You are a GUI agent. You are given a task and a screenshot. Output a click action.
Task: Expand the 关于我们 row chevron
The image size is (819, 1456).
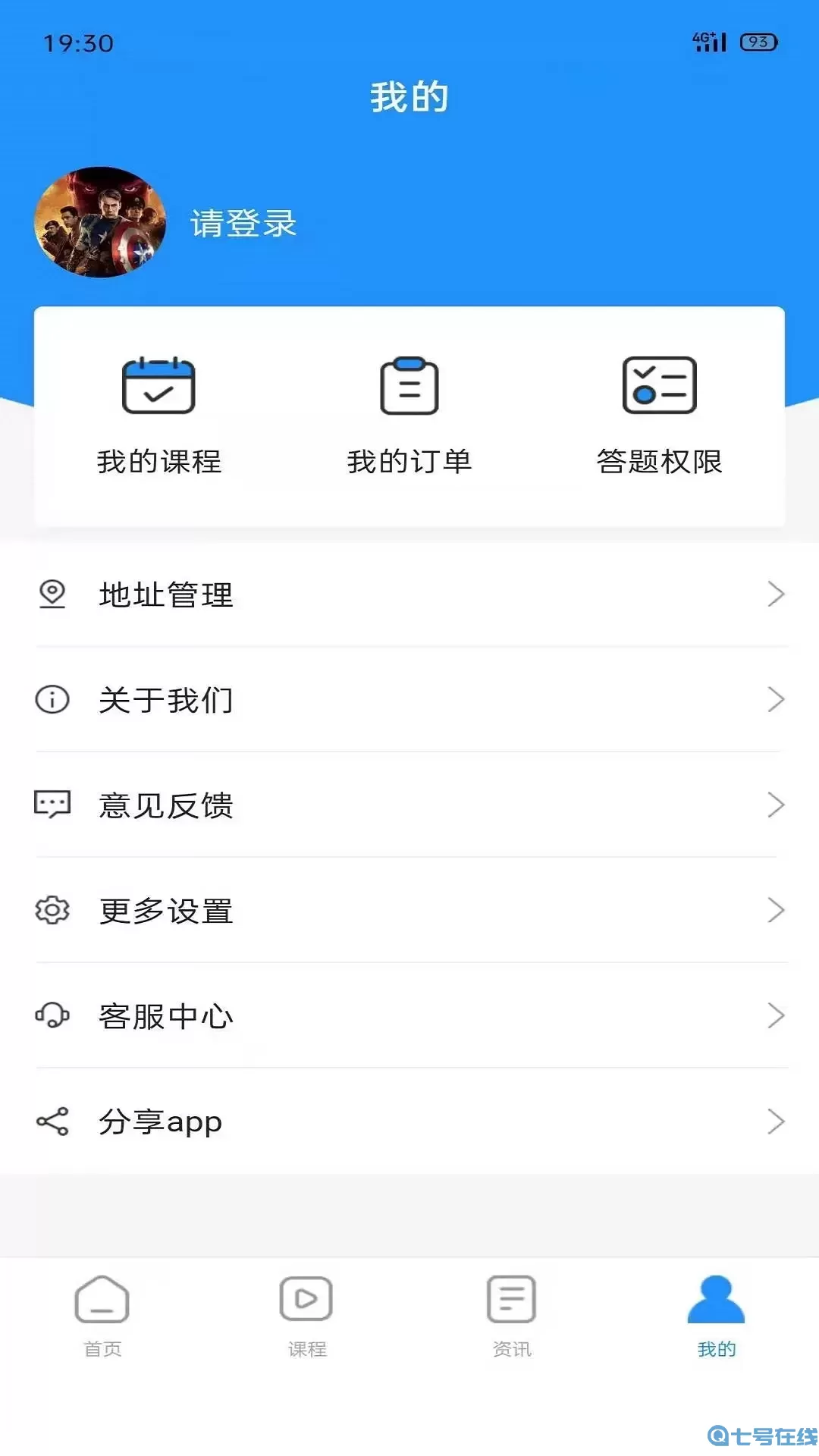pyautogui.click(x=777, y=701)
